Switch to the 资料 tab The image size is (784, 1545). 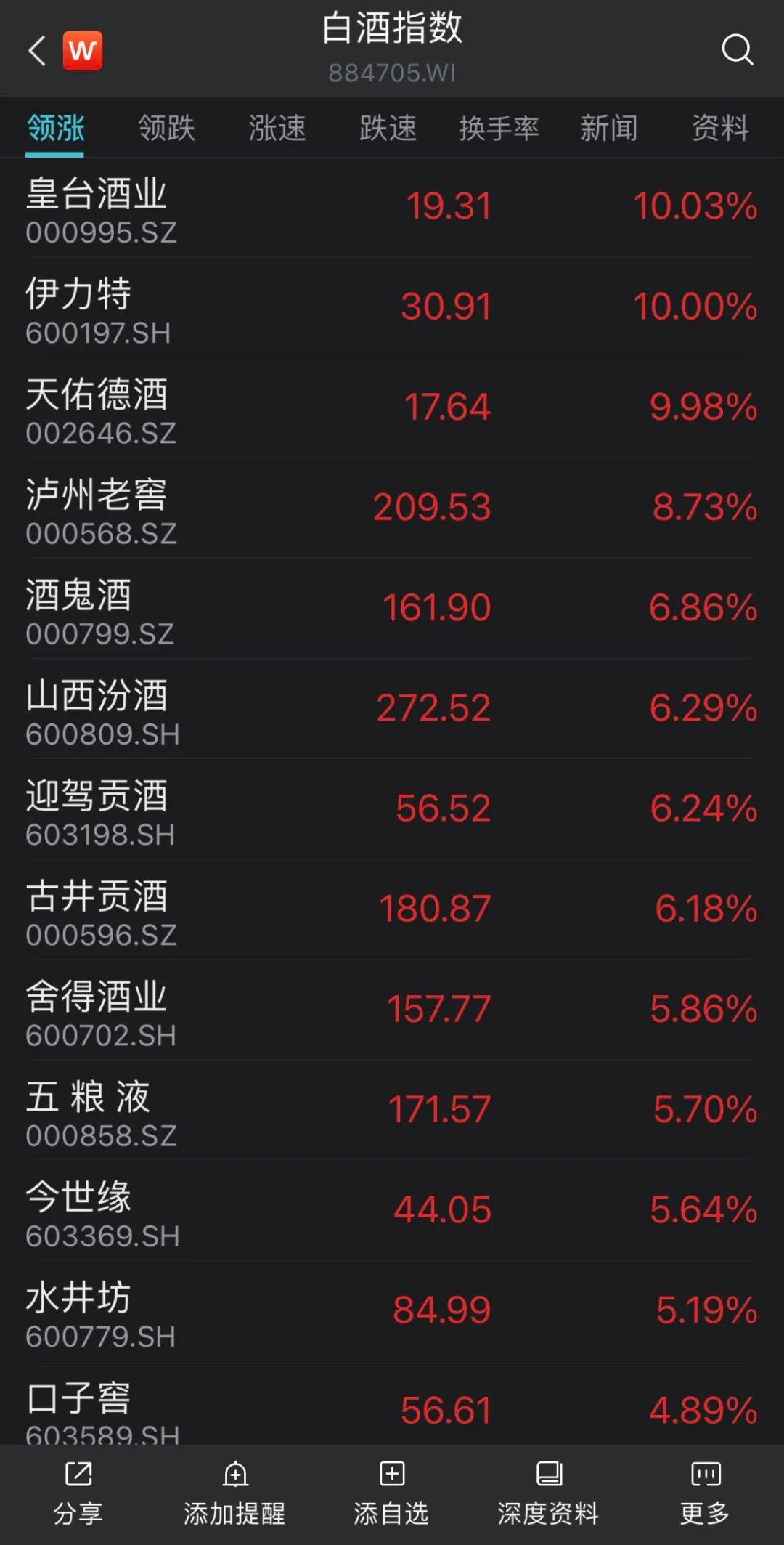point(720,128)
